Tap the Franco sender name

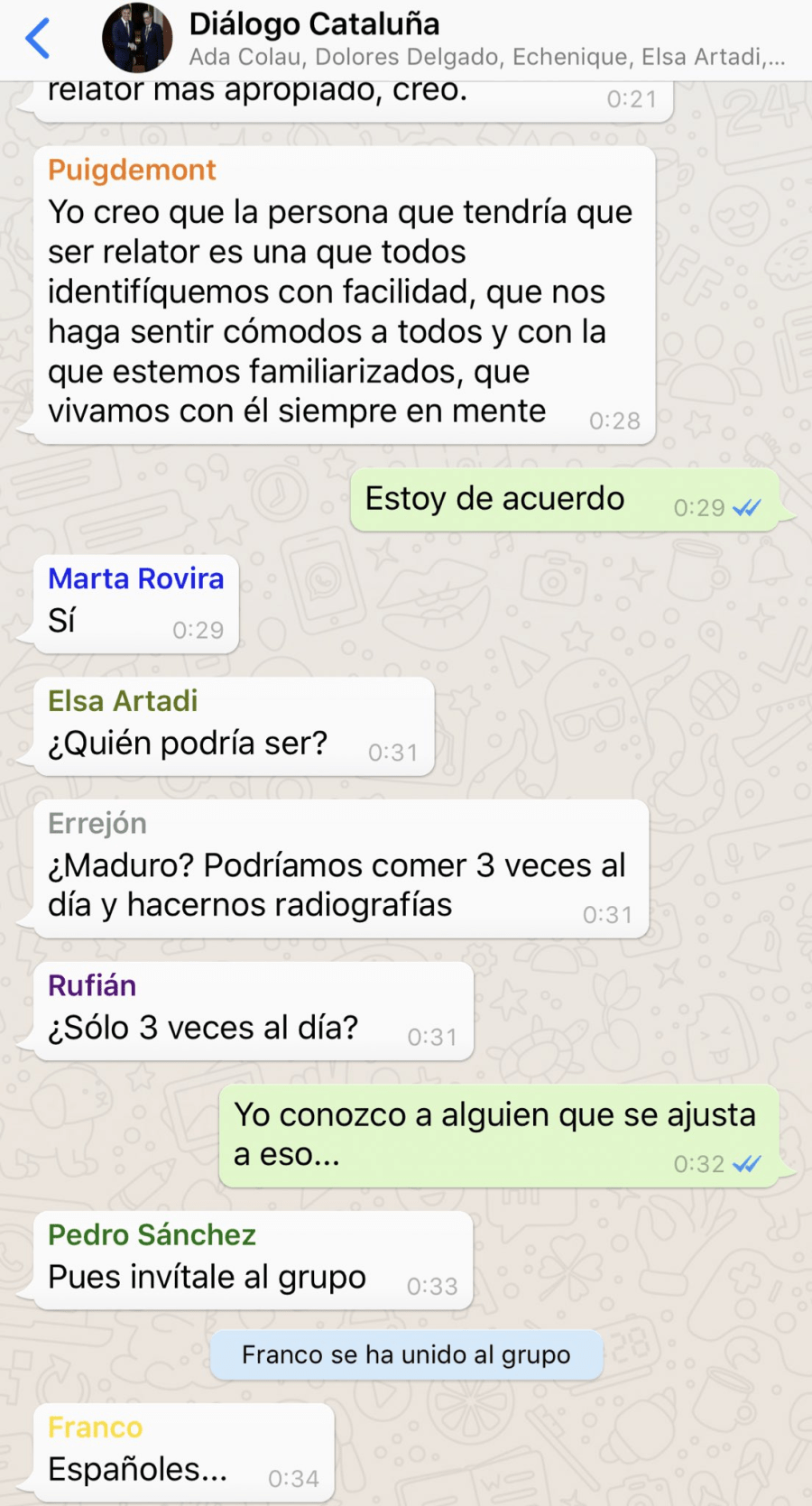pyautogui.click(x=95, y=1427)
